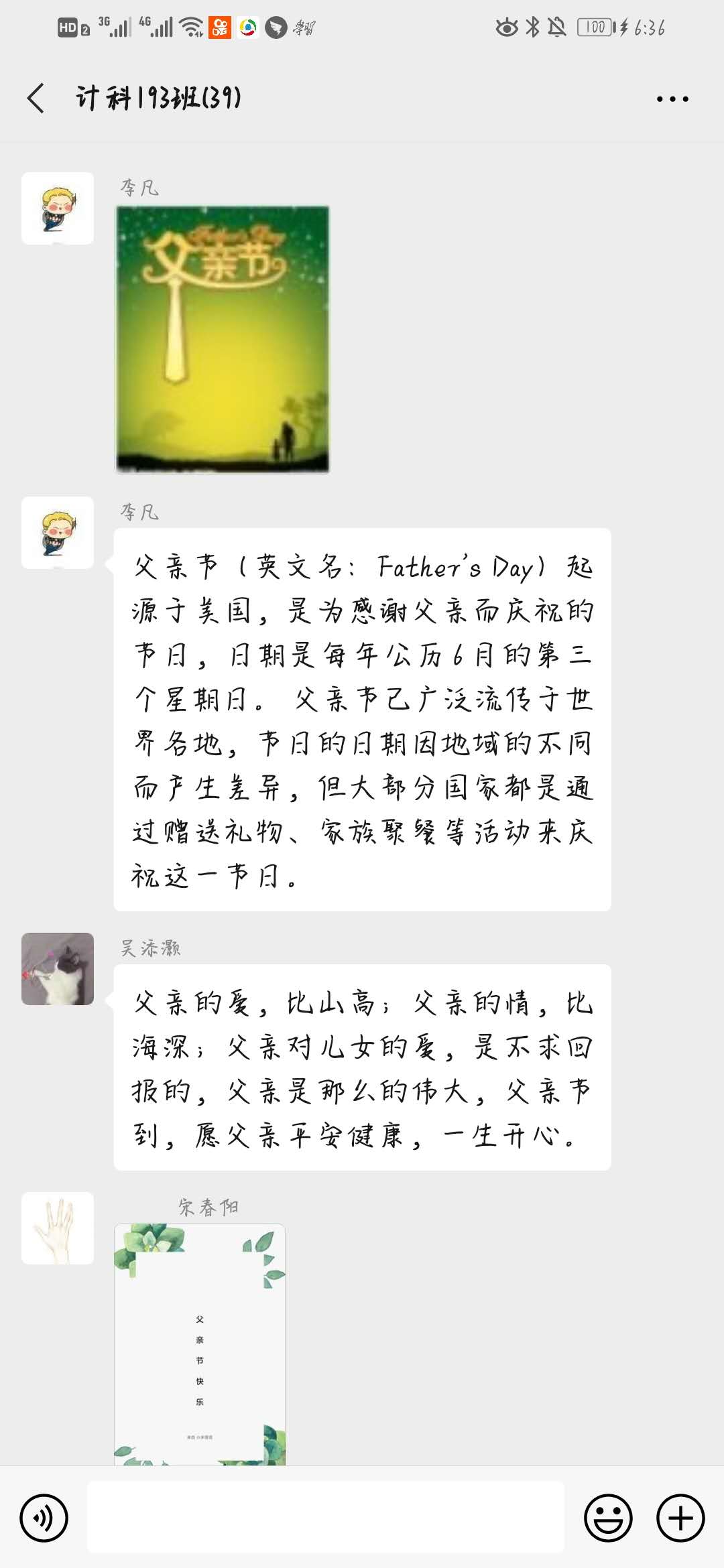Open 吴添灏's cat avatar profile

pyautogui.click(x=58, y=969)
